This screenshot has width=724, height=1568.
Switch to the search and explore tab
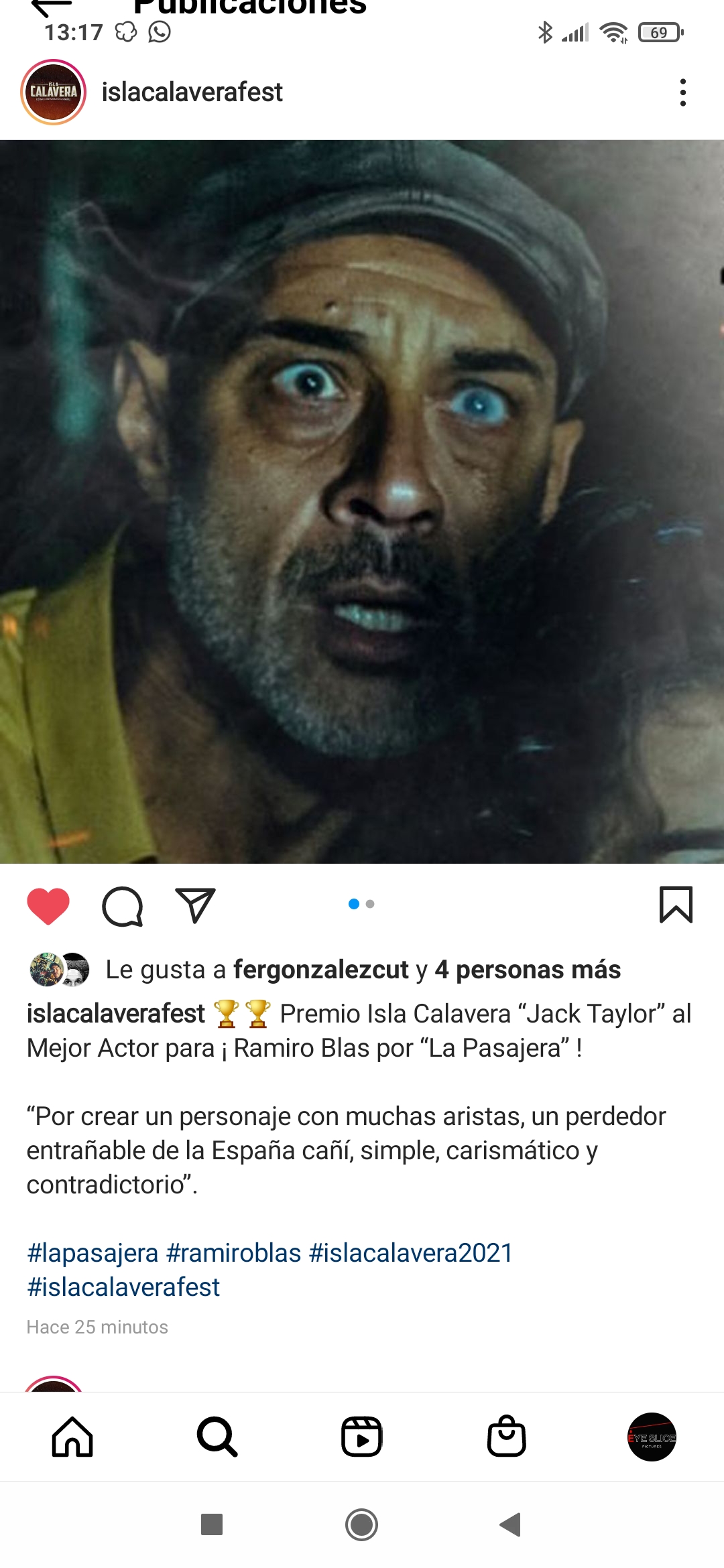point(217,1437)
